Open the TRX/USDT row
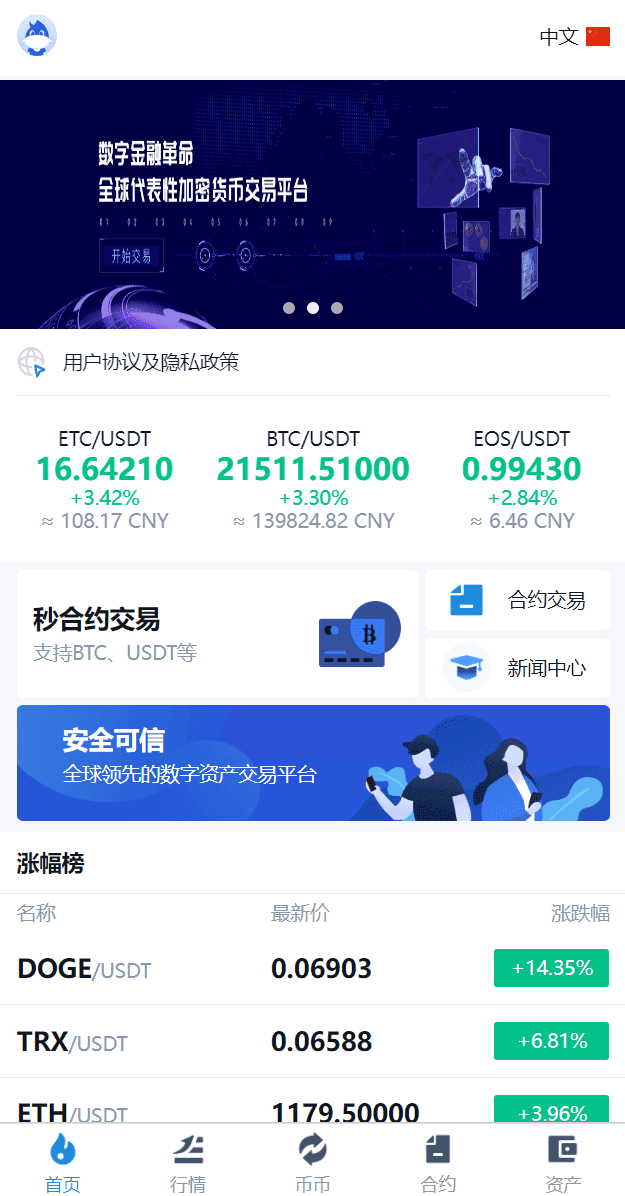The width and height of the screenshot is (625, 1196). (x=313, y=1041)
